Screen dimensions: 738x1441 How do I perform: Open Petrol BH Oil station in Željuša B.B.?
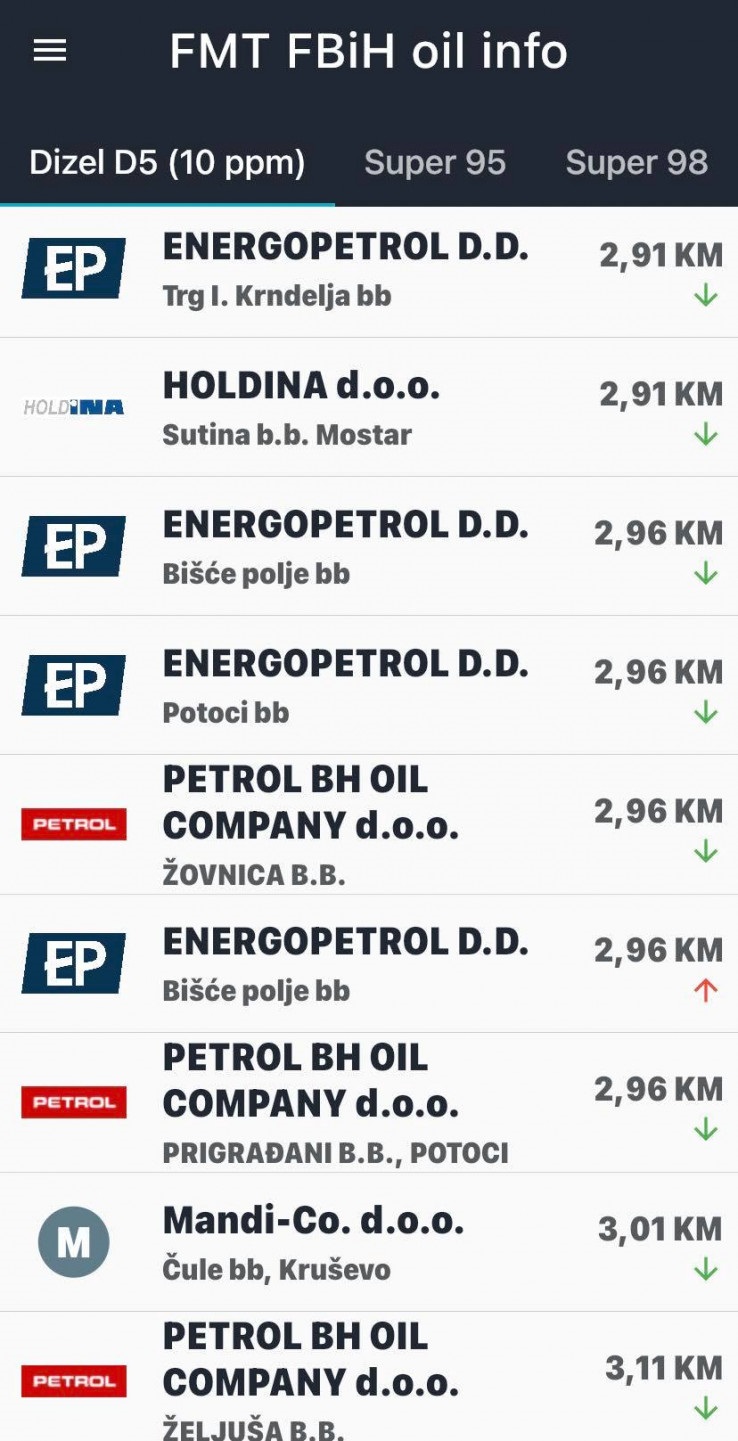[x=368, y=1380]
